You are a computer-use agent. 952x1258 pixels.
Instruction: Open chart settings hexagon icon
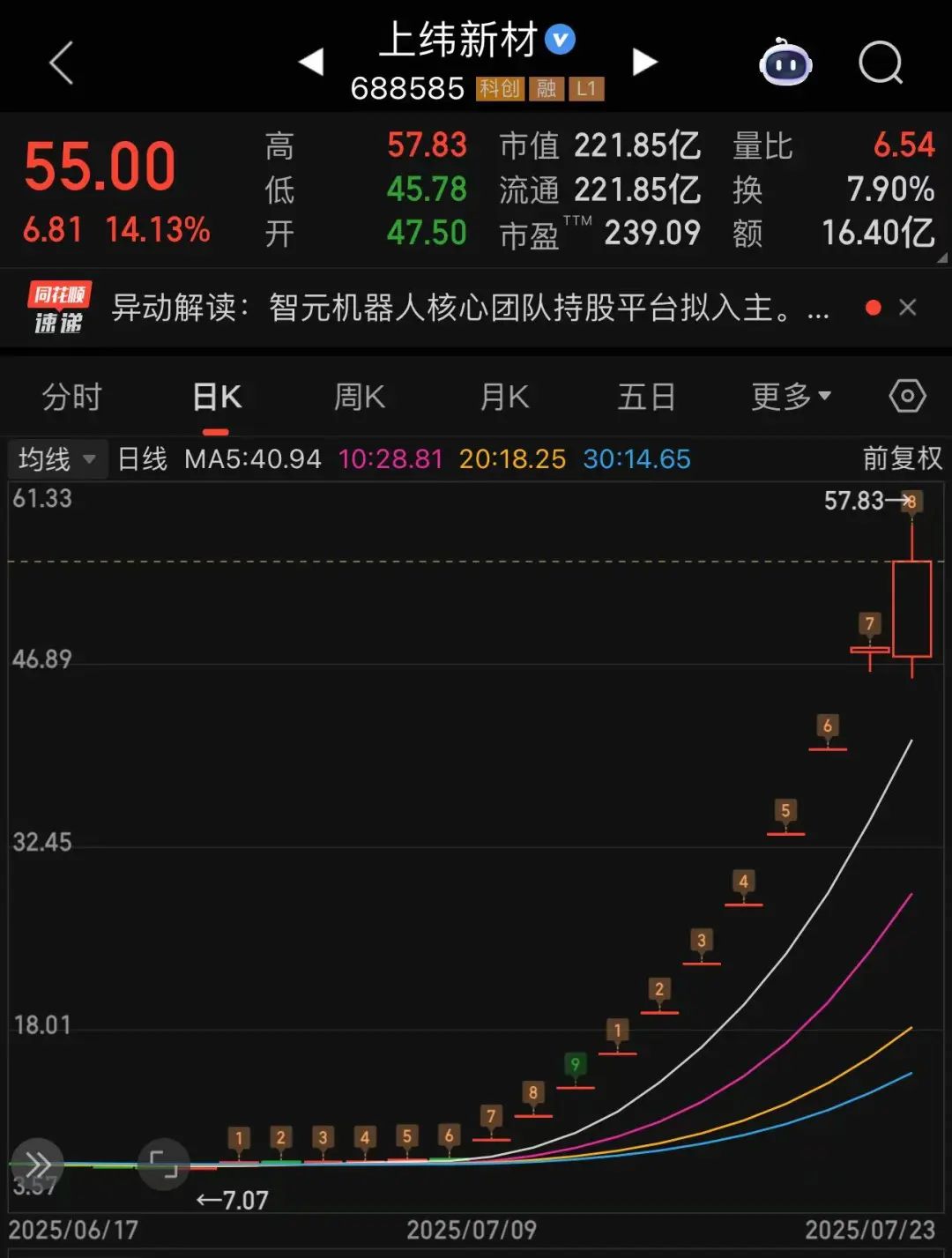(x=907, y=397)
